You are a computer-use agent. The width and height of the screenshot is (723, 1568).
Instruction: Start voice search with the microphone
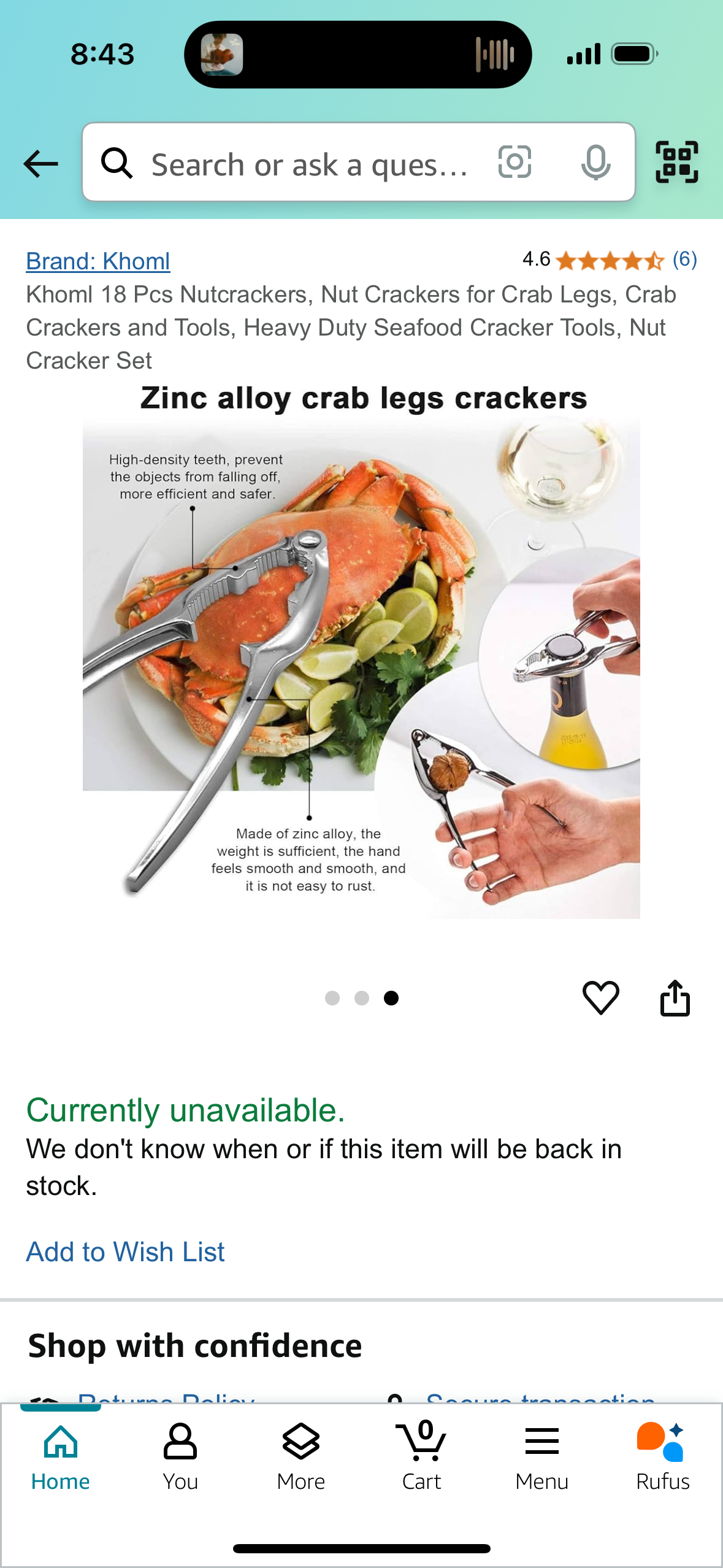(595, 163)
